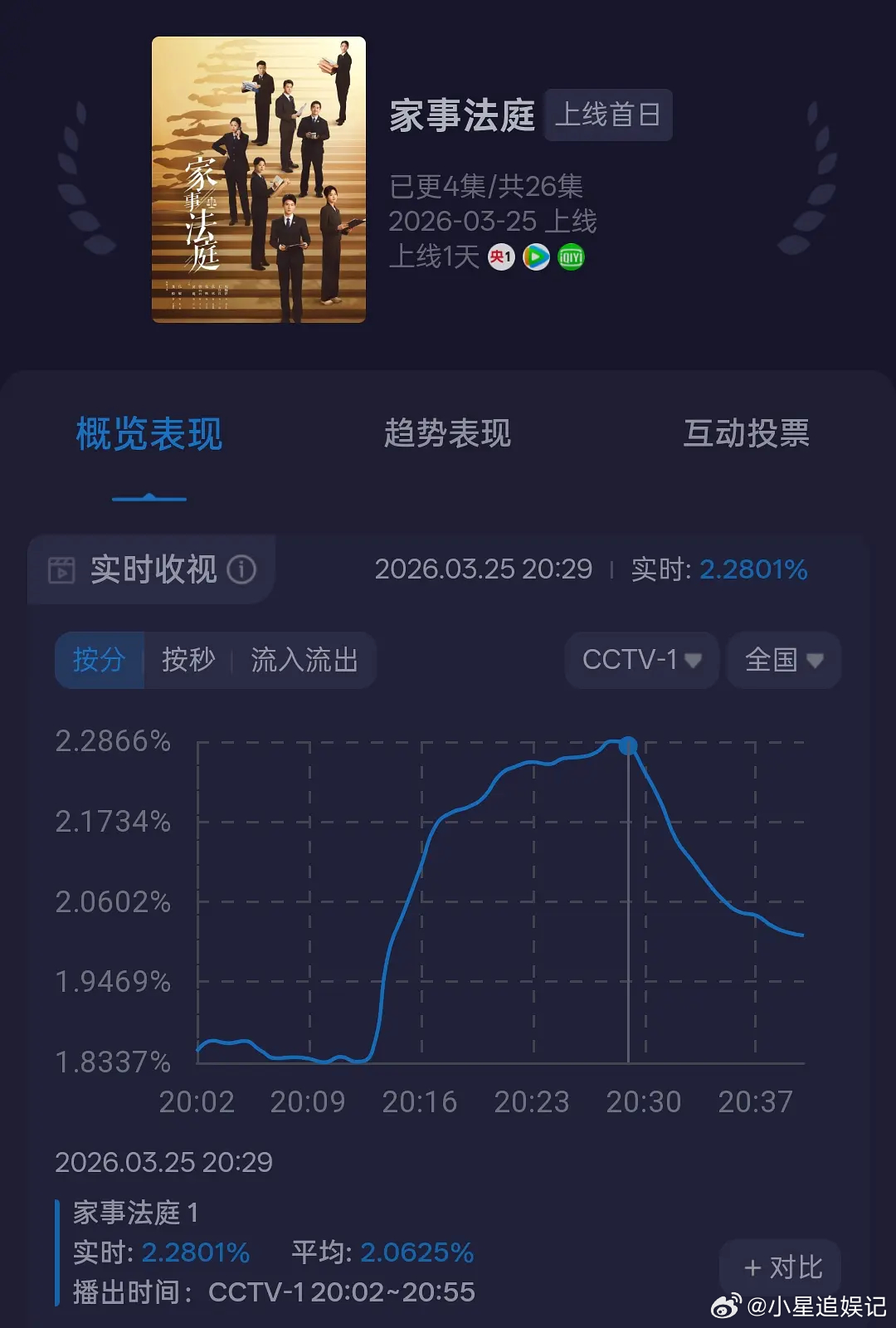Screen dimensions: 896x1328
Task: Open the CCTV-1 channel dropdown
Action: point(640,660)
